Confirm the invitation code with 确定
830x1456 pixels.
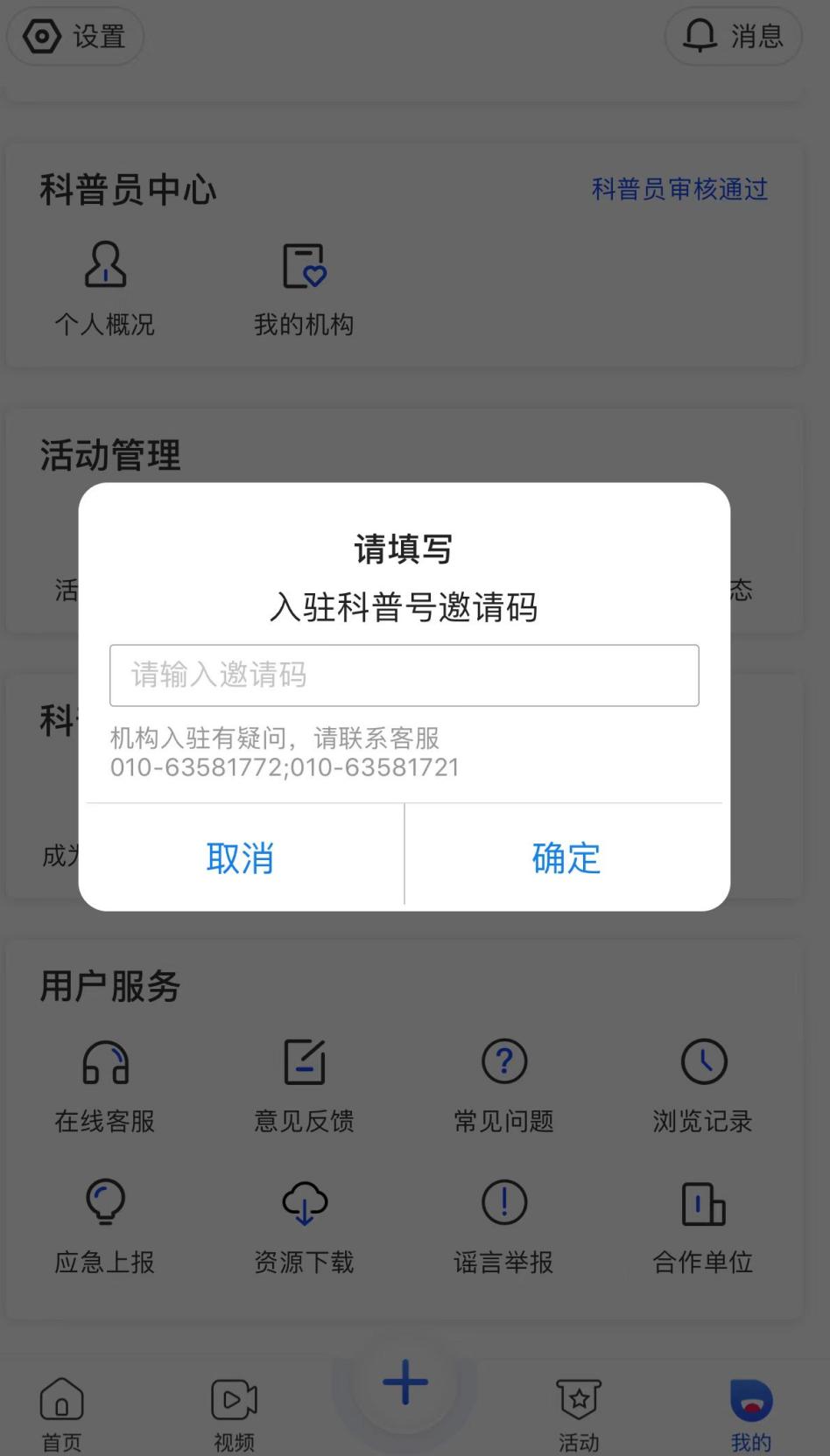tap(566, 857)
